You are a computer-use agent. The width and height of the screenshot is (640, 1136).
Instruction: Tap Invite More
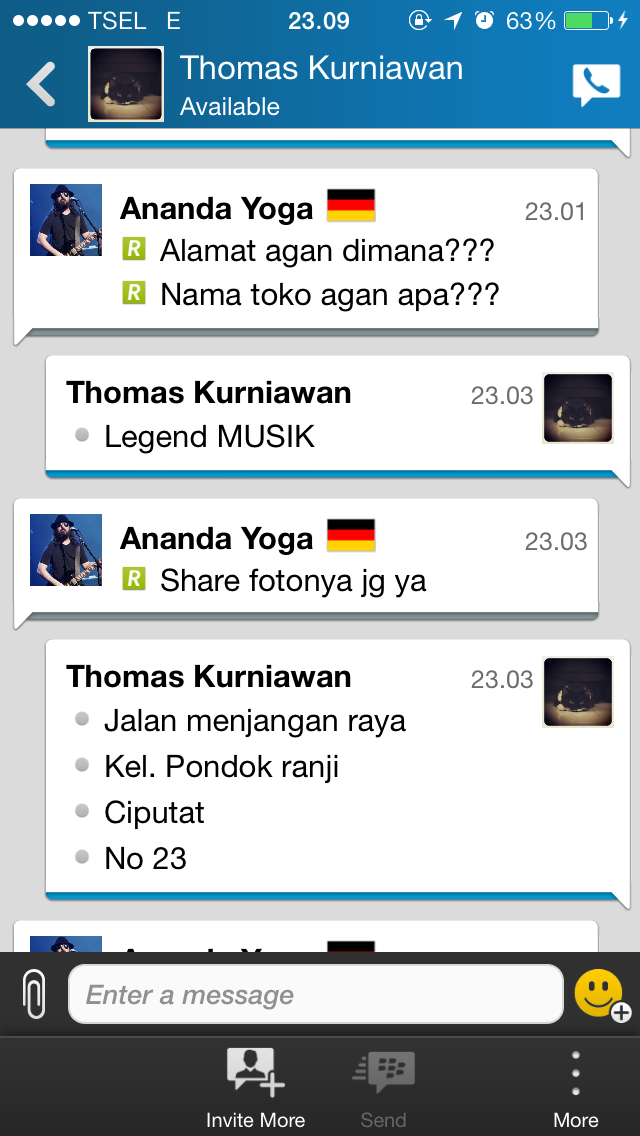(255, 1087)
